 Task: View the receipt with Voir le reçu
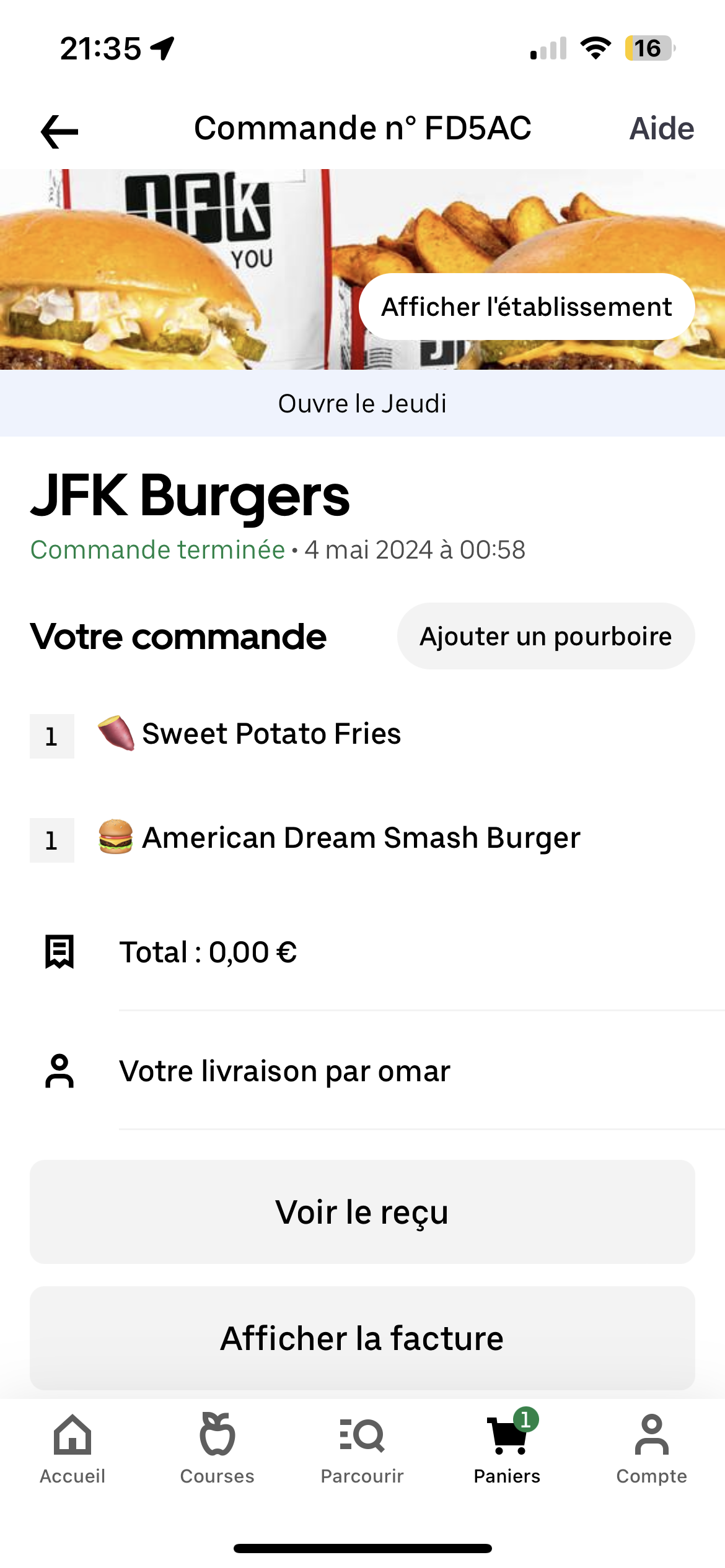pyautogui.click(x=362, y=1212)
